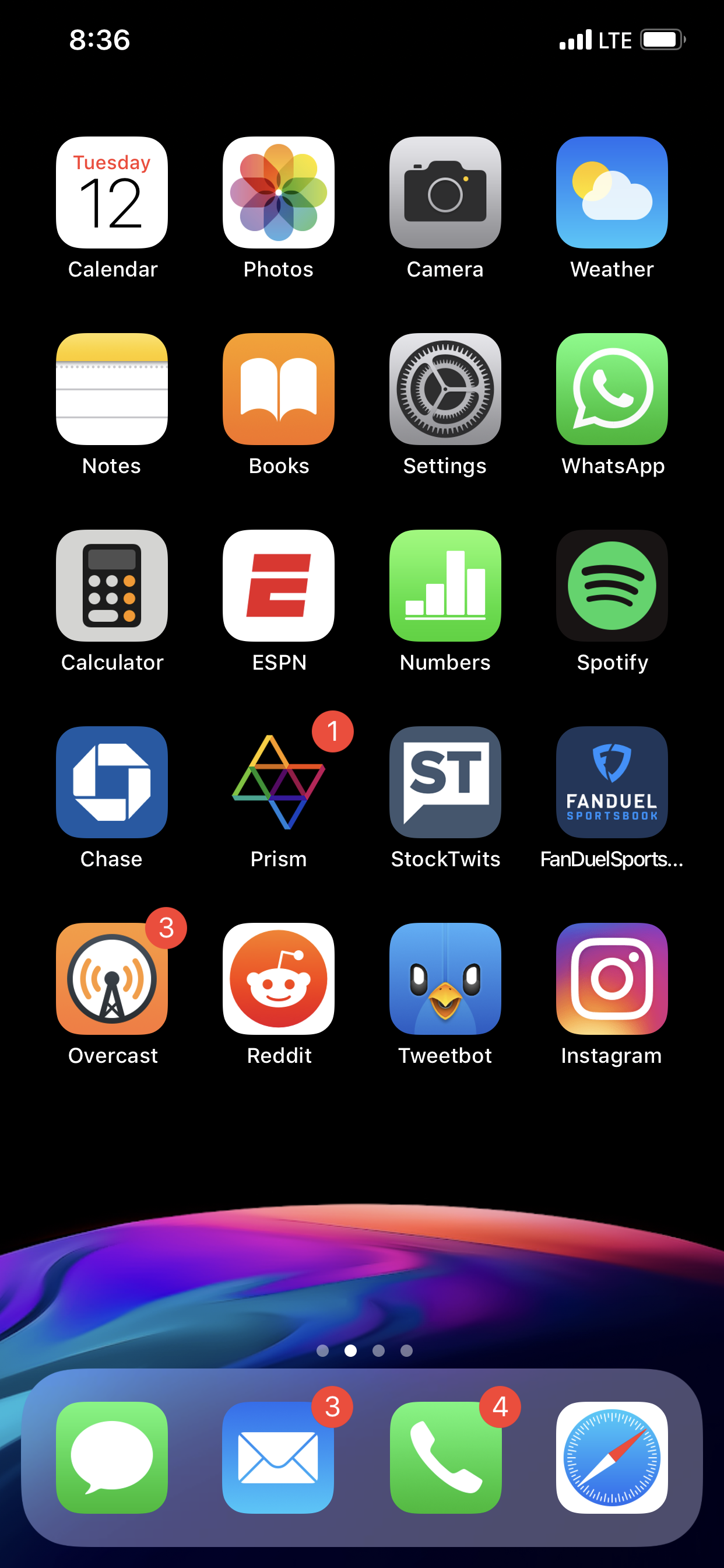724x1568 pixels.
Task: Open FanDuel Sportsbook
Action: 612,782
